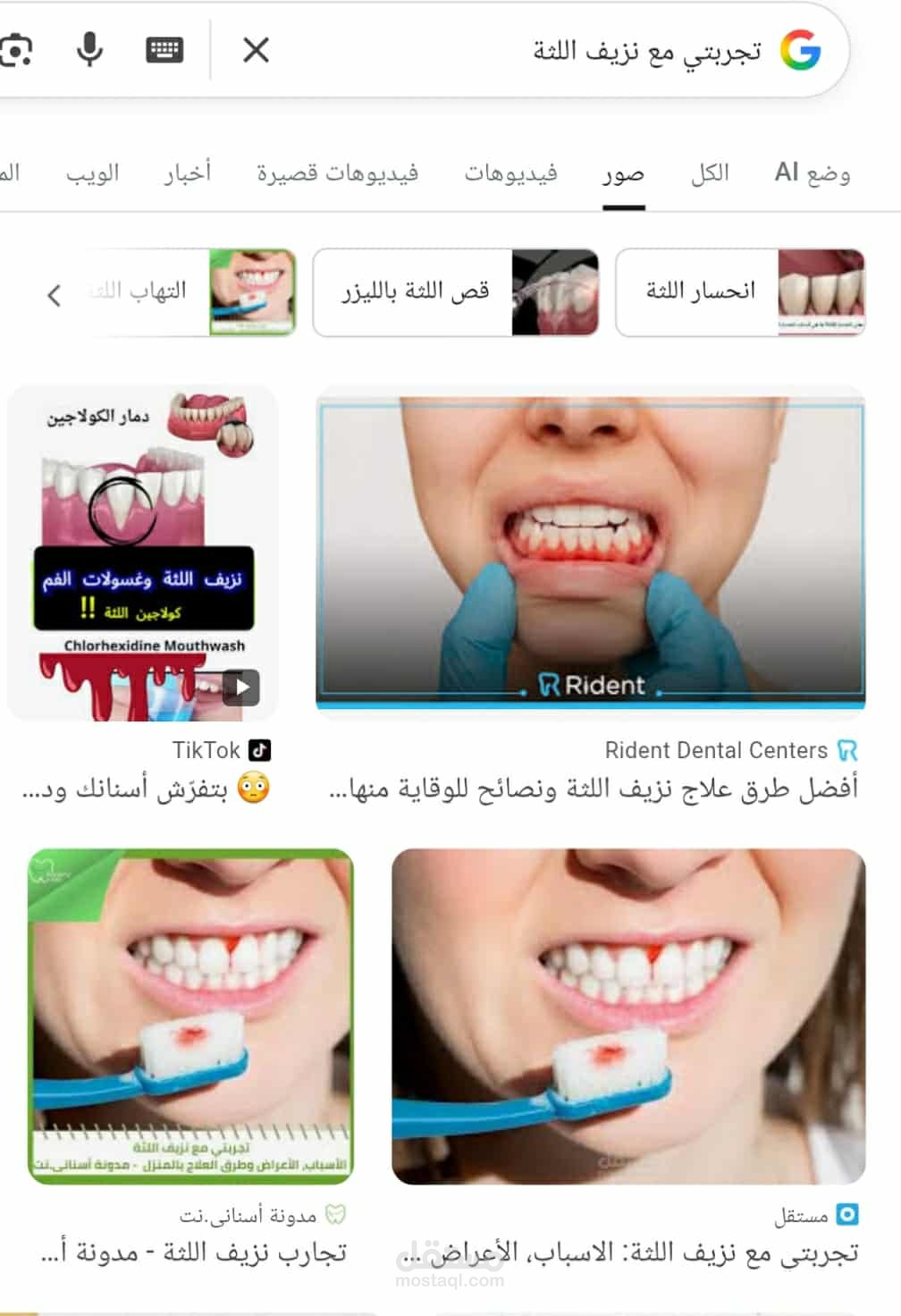901x1316 pixels.
Task: Play the TikTok mouthwash video
Action: [241, 688]
